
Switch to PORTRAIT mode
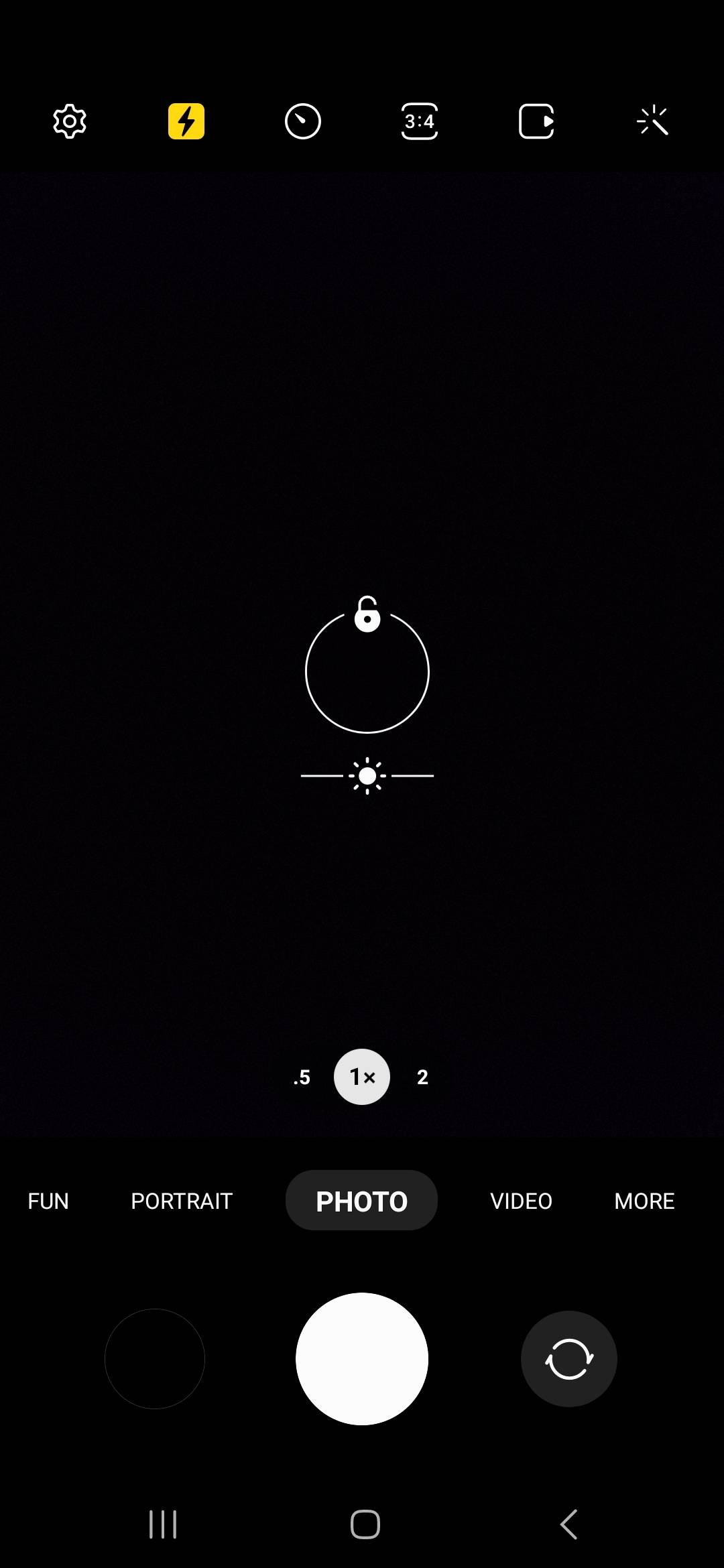coord(182,1201)
